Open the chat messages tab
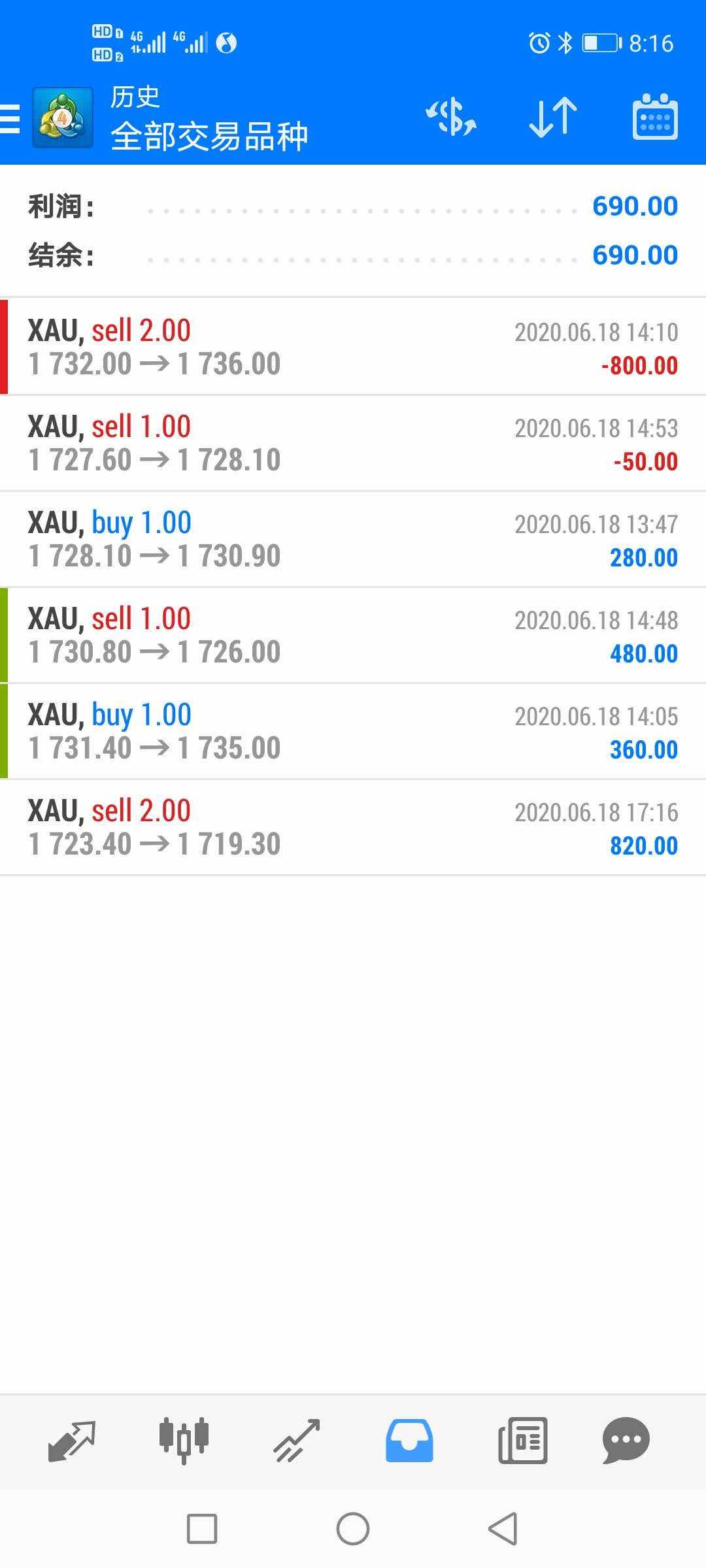Image resolution: width=706 pixels, height=1568 pixels. pyautogui.click(x=626, y=1440)
